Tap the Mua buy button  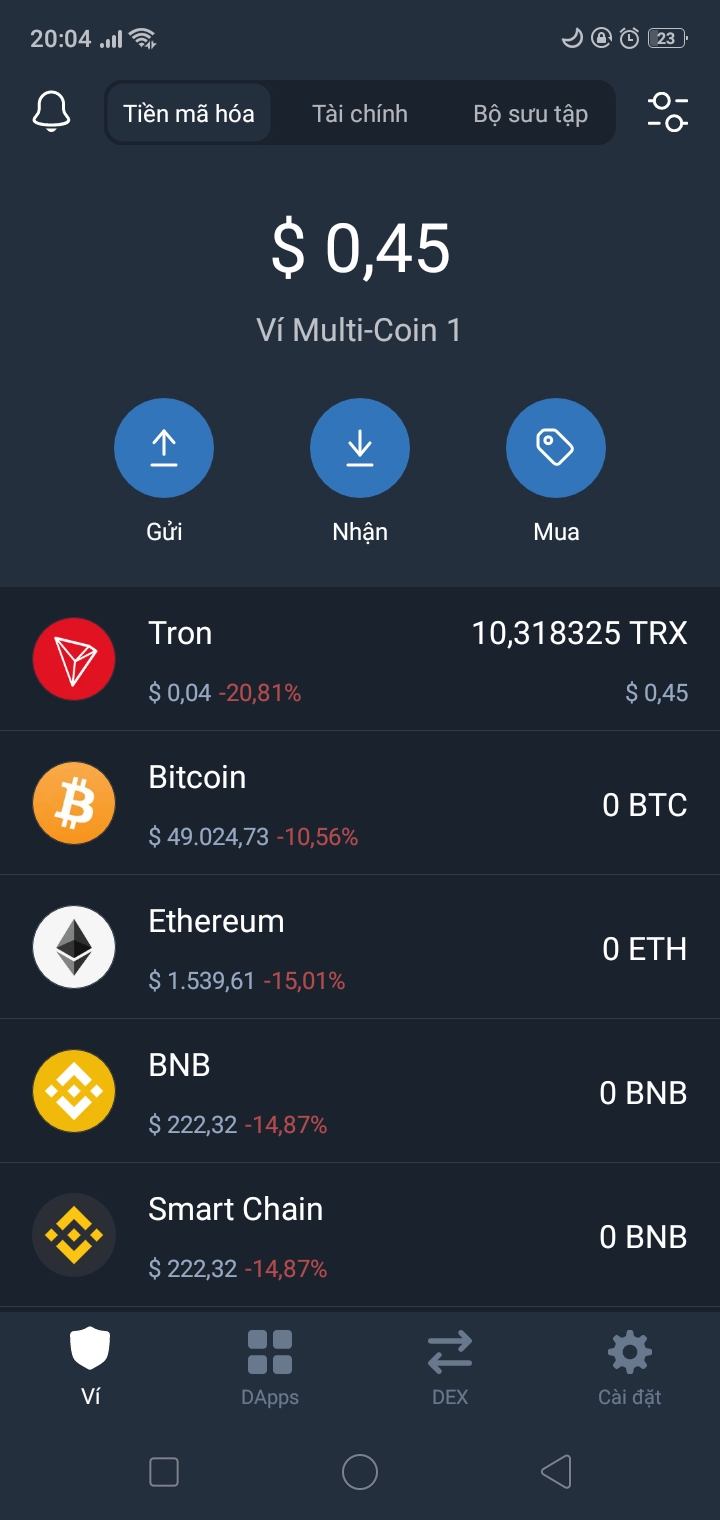(556, 447)
